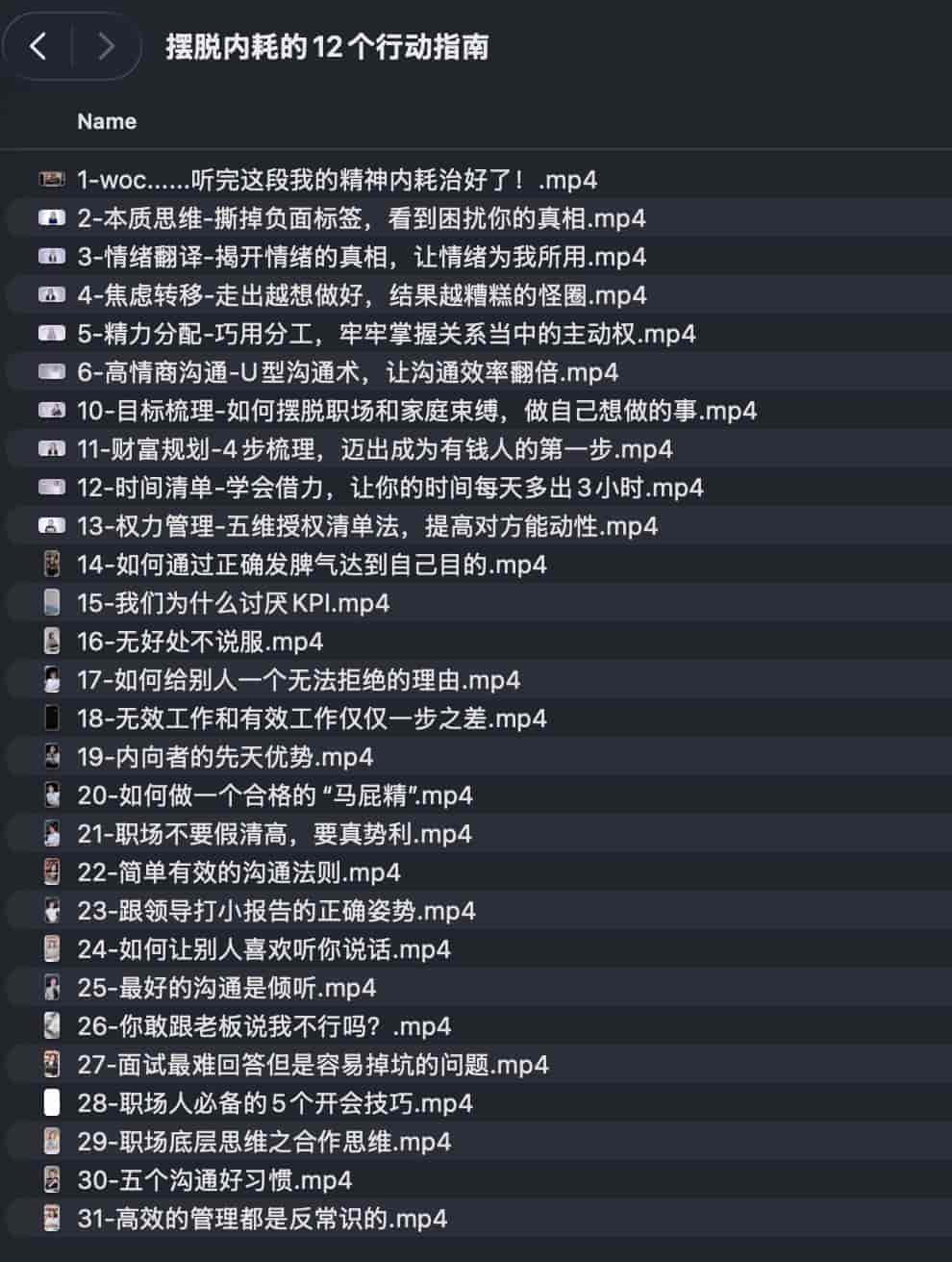
Task: Select 15-我们为什么讨厌KPI.mp4
Action: tap(233, 603)
